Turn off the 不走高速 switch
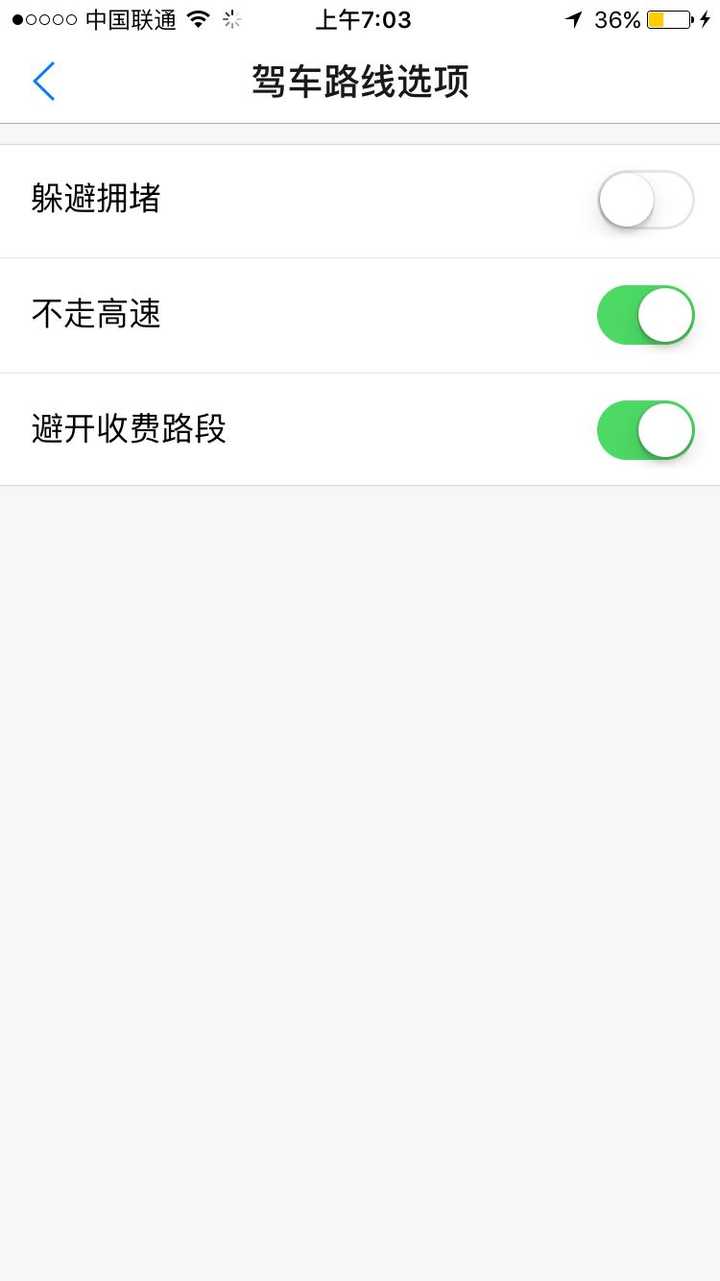Viewport: 720px width, 1281px height. [645, 315]
